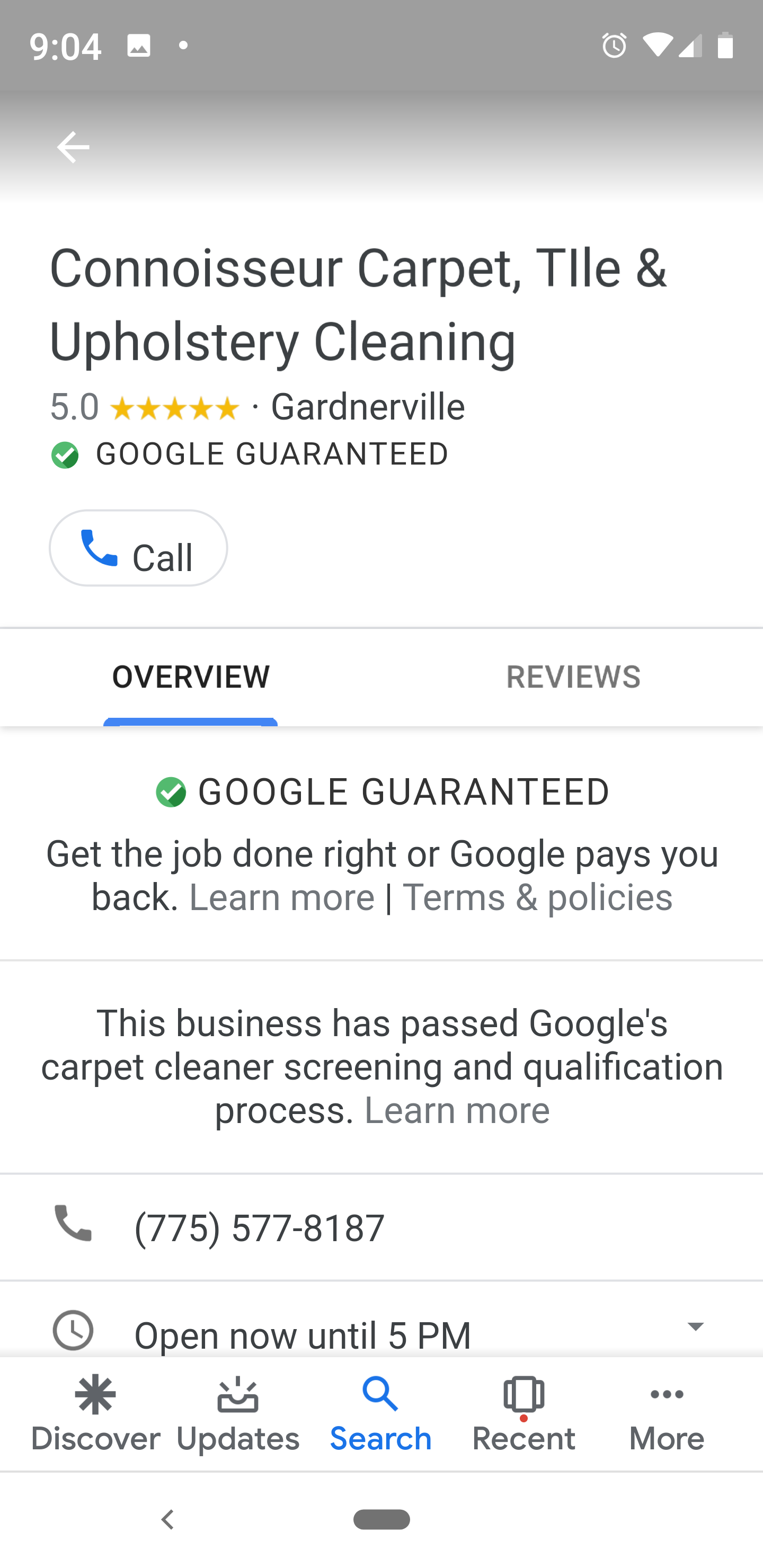The width and height of the screenshot is (763, 1568).
Task: Open Learn more about screening process
Action: click(x=457, y=1110)
